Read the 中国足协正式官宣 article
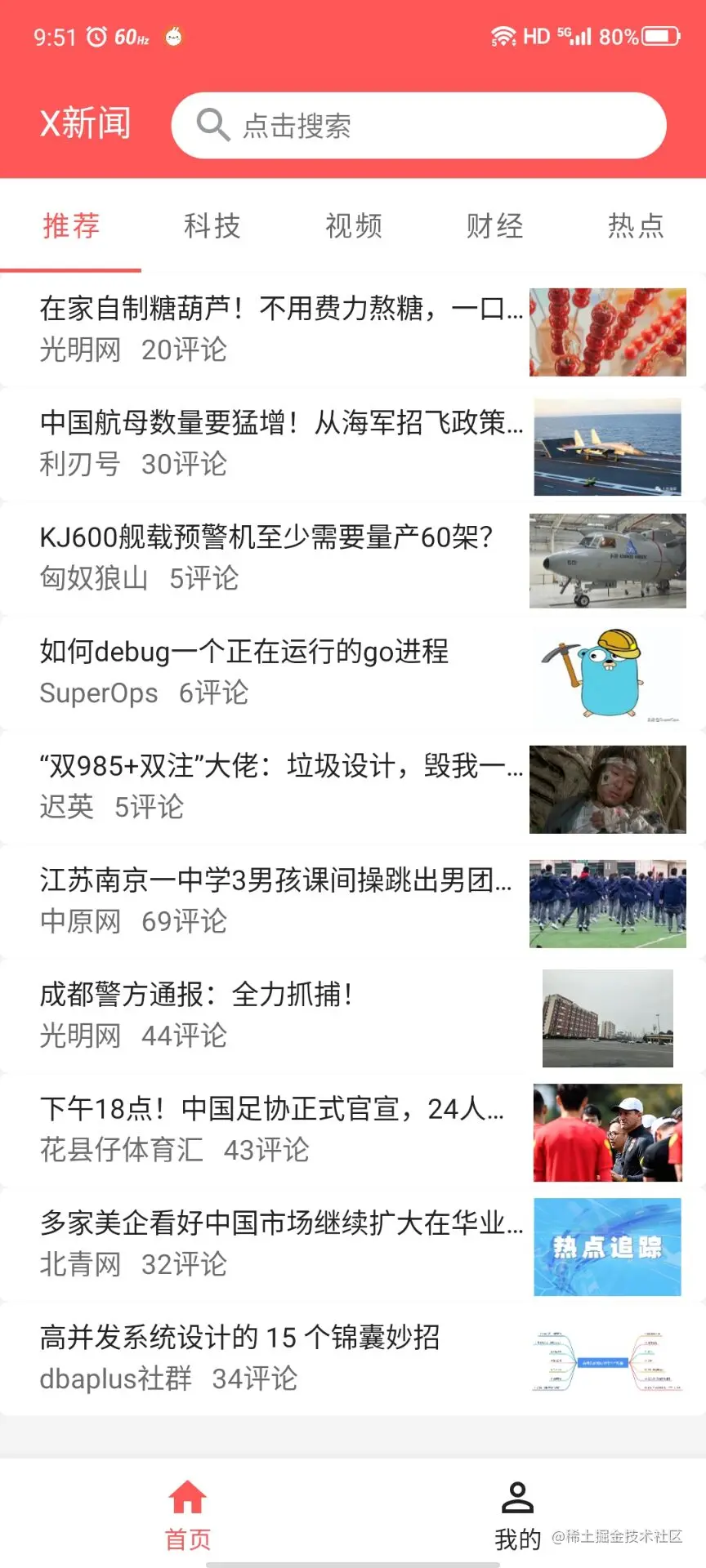The height and width of the screenshot is (1568, 706). pyautogui.click(x=272, y=1109)
